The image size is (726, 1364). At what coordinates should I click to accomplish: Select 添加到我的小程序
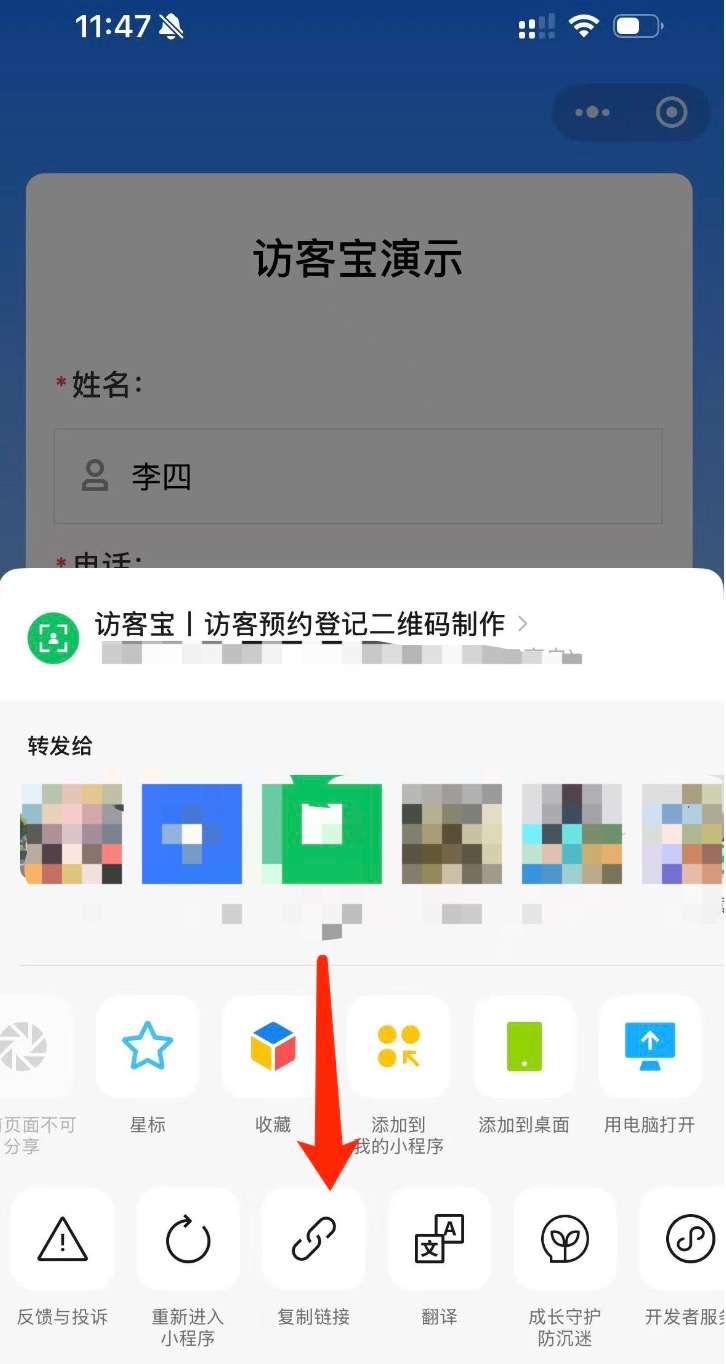(x=398, y=1047)
